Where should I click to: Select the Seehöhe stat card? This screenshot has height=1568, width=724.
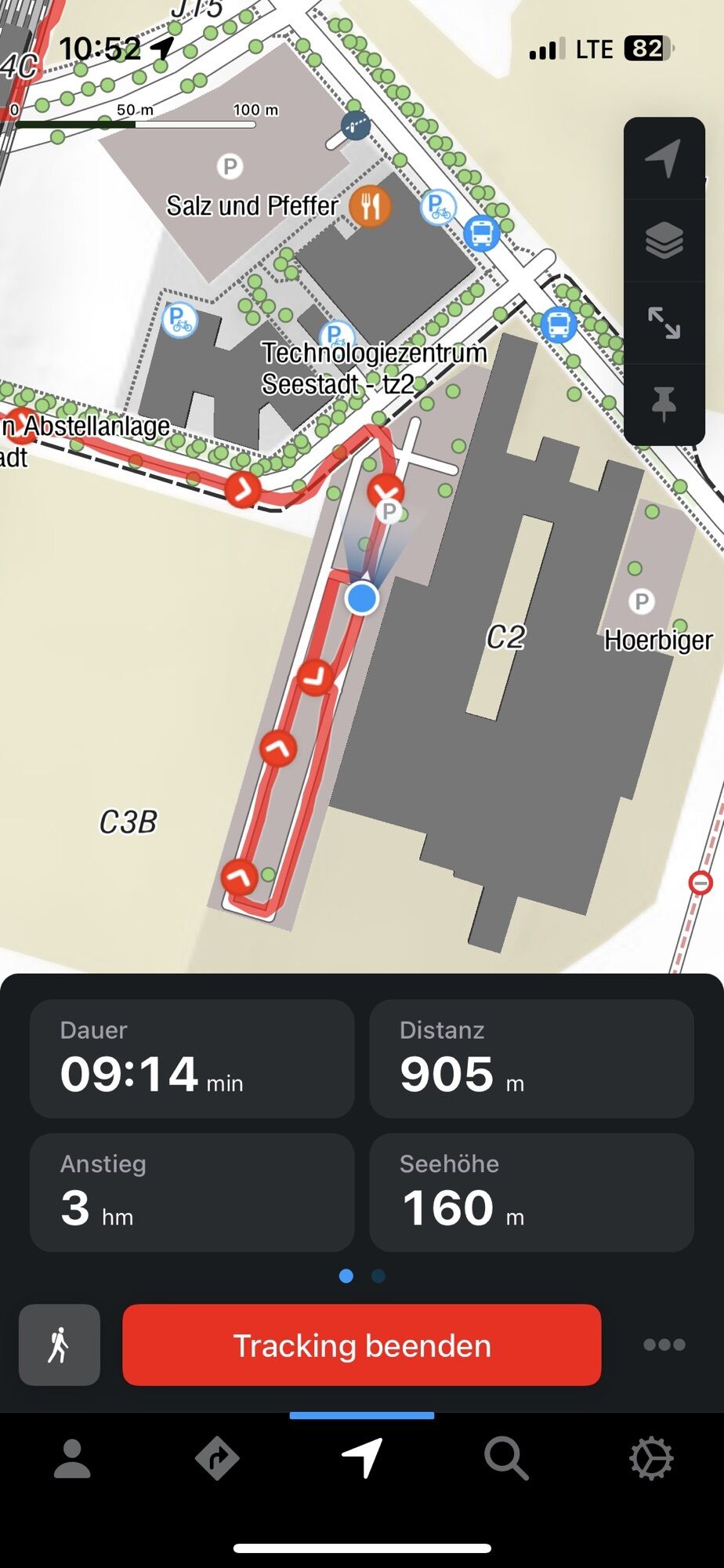(x=531, y=1192)
